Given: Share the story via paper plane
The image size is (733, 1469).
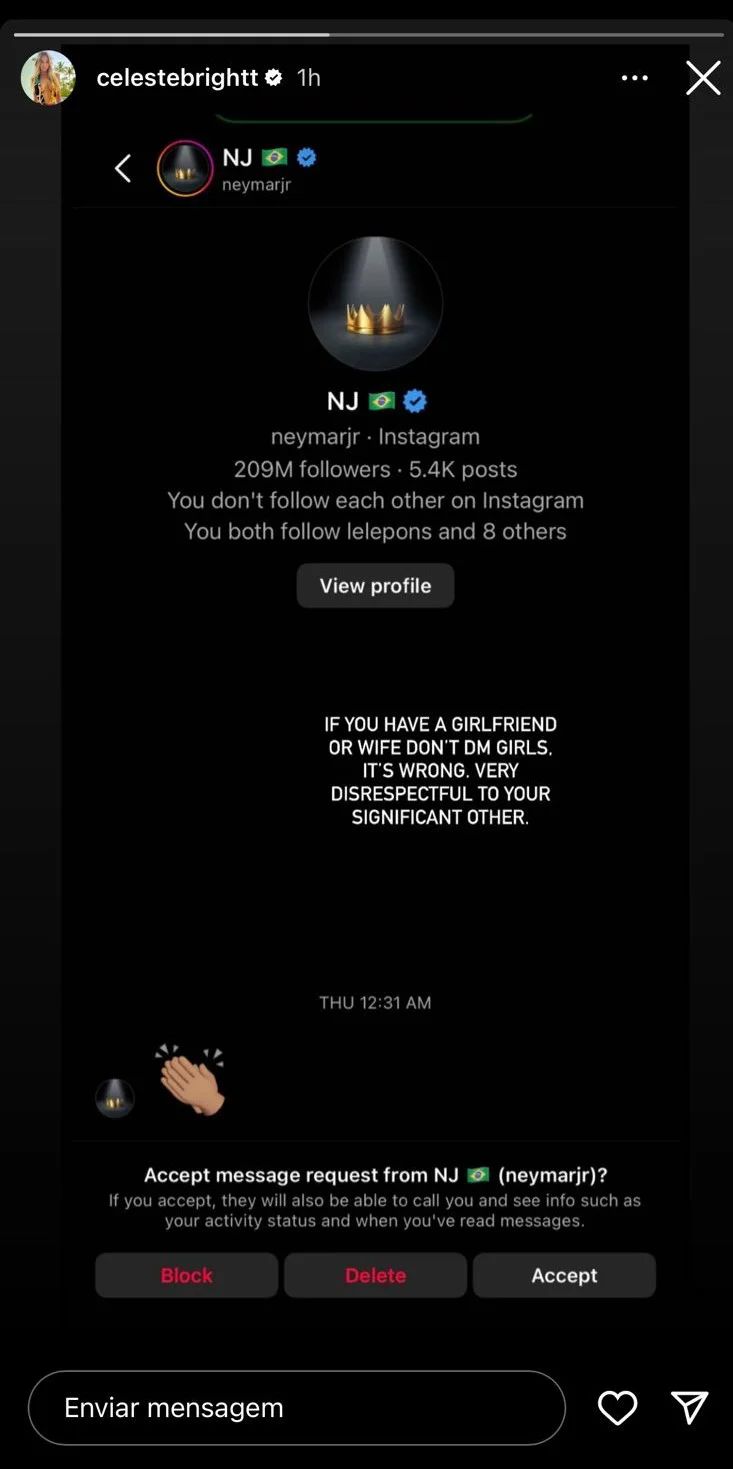Looking at the screenshot, I should (x=690, y=1408).
